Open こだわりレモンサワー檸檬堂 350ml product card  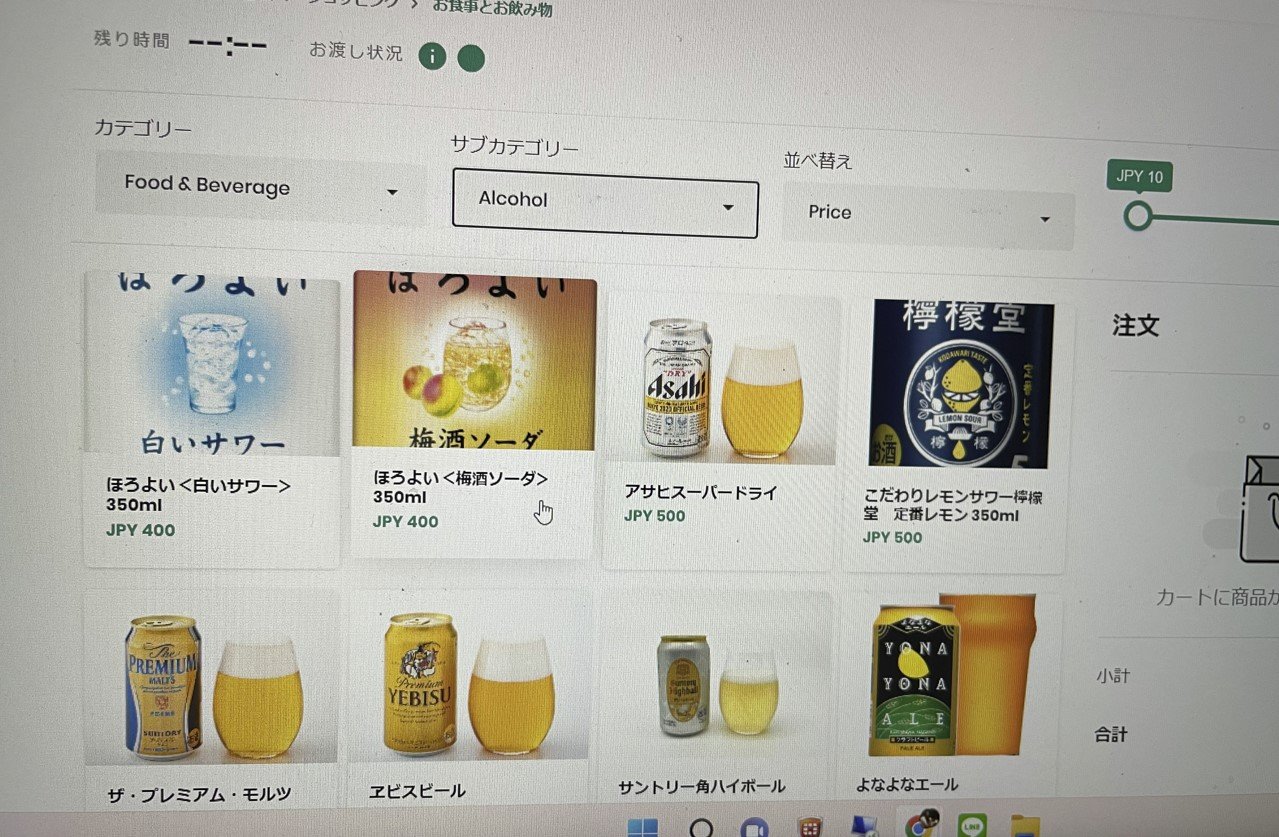point(957,435)
